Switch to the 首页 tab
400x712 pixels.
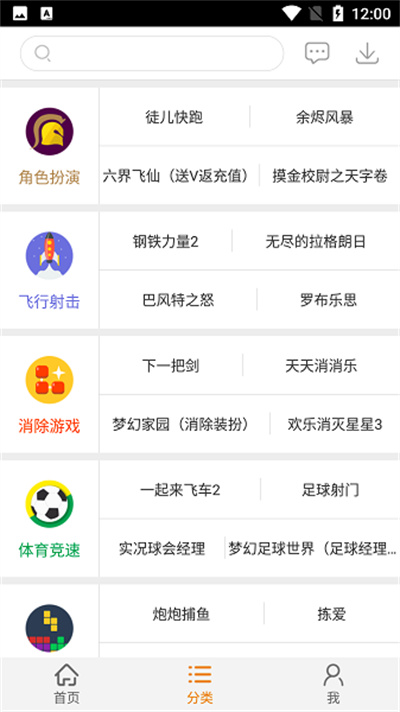point(67,684)
